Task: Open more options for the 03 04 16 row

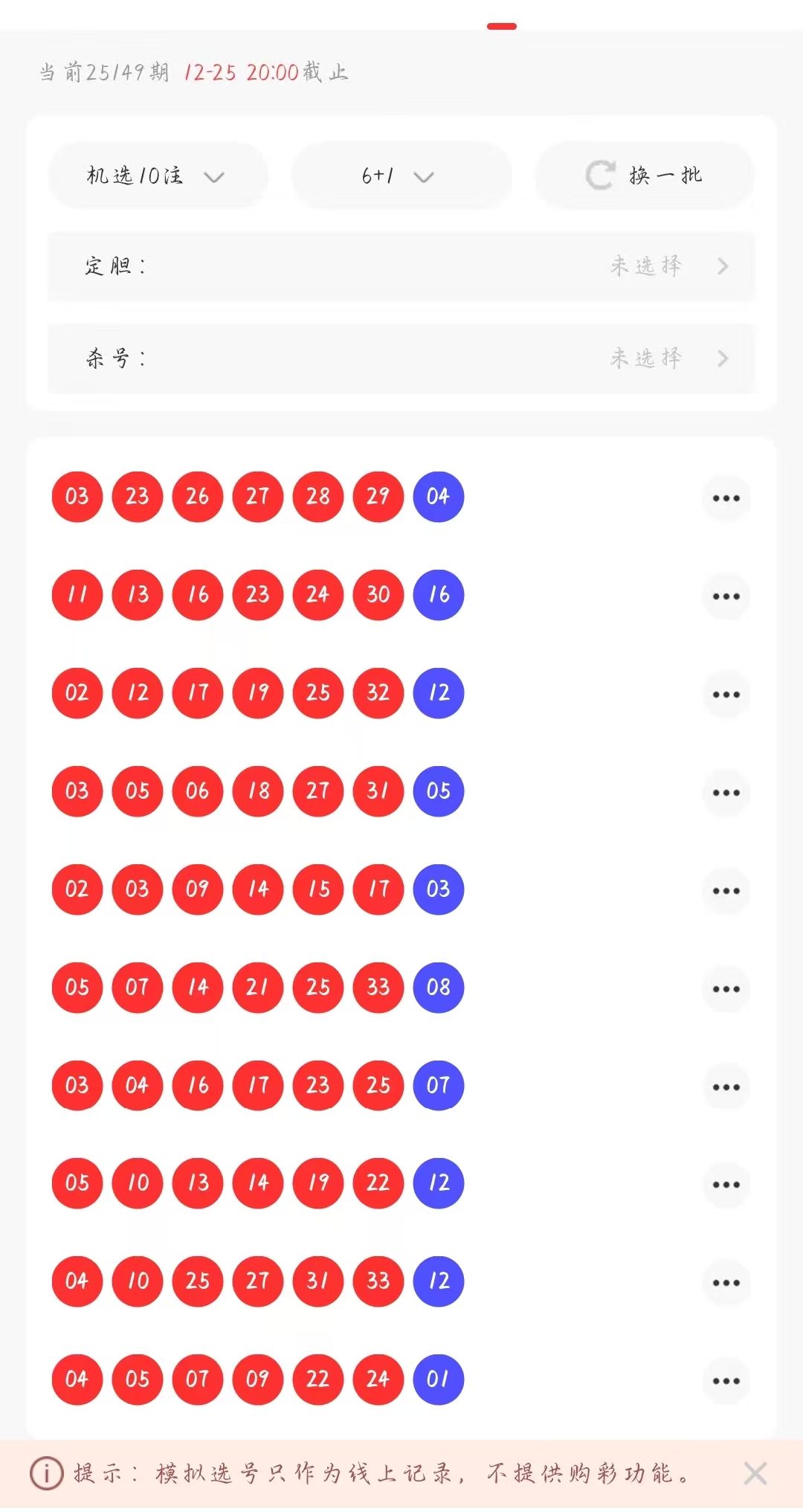Action: coord(726,1087)
